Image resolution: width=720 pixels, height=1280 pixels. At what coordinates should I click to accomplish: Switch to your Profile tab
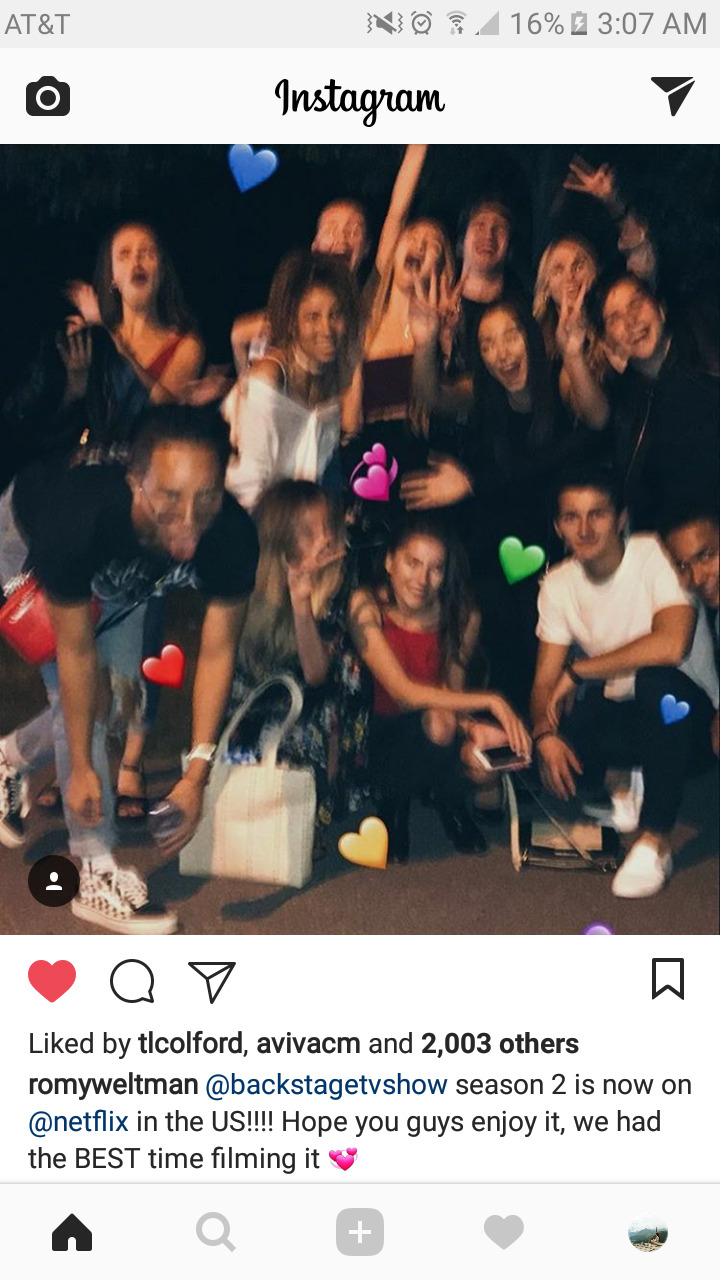pos(648,1233)
